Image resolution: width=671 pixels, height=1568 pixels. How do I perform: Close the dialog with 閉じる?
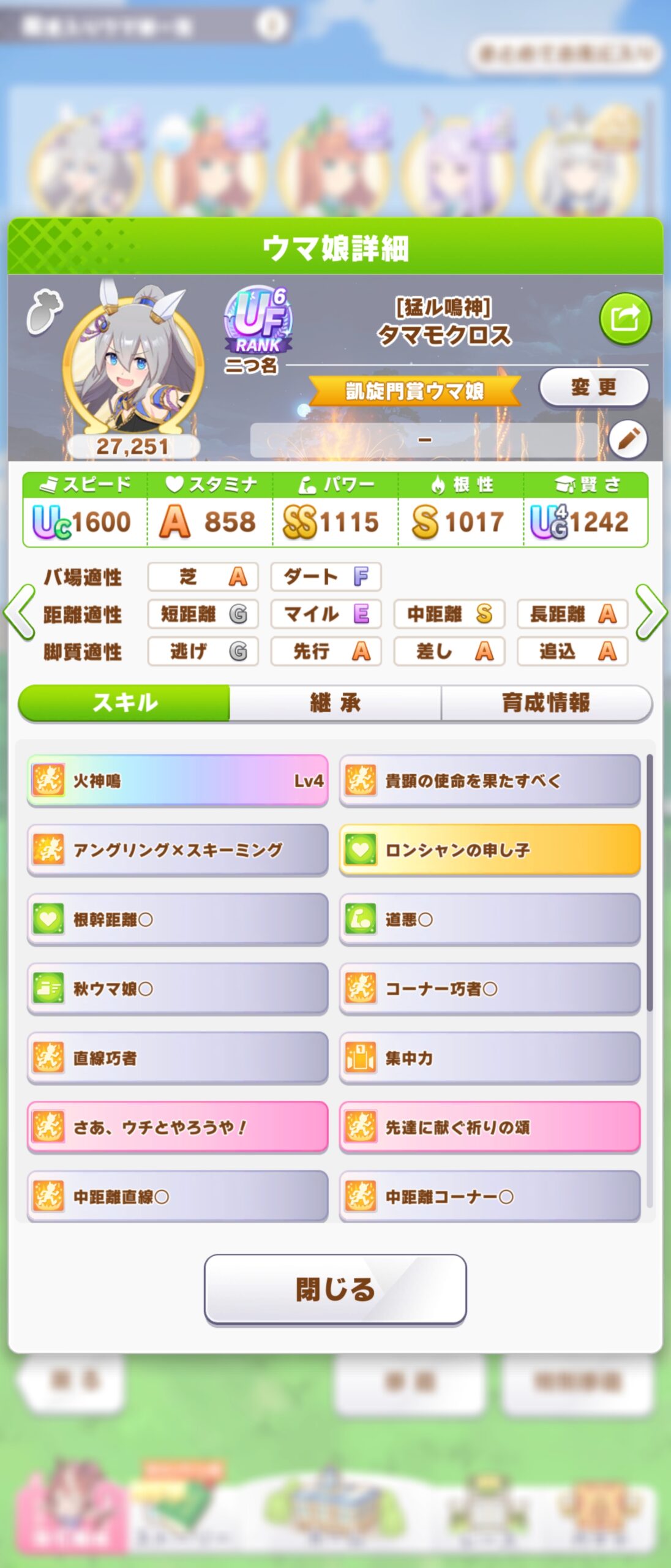point(335,1289)
